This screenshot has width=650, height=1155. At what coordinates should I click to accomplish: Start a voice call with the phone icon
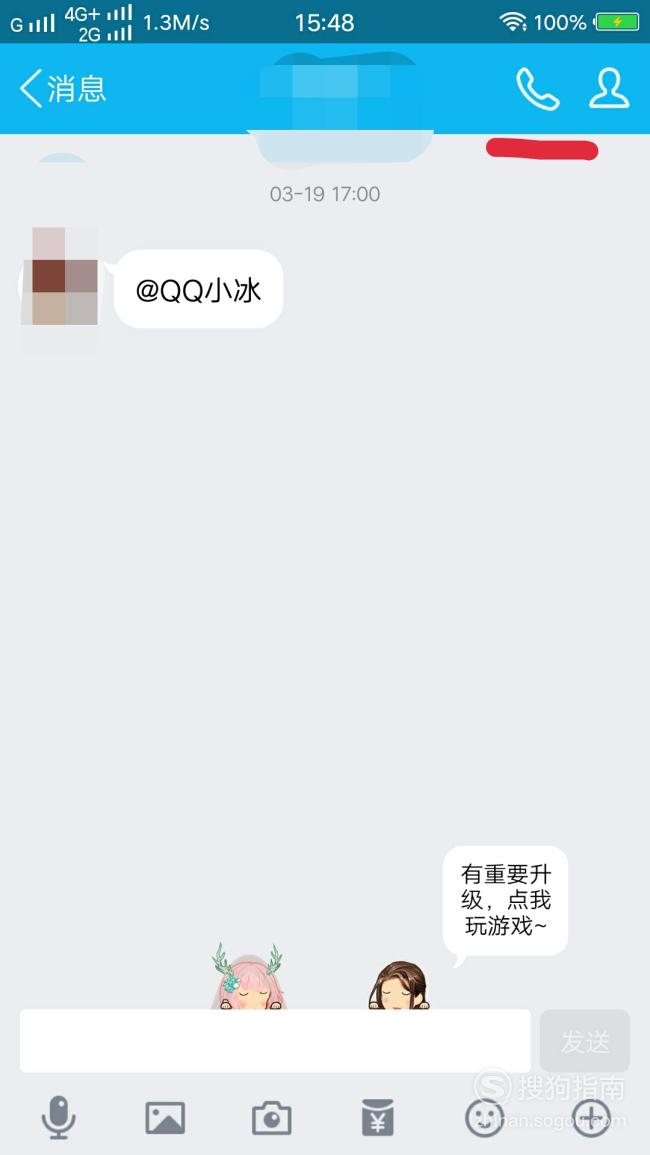[x=537, y=88]
